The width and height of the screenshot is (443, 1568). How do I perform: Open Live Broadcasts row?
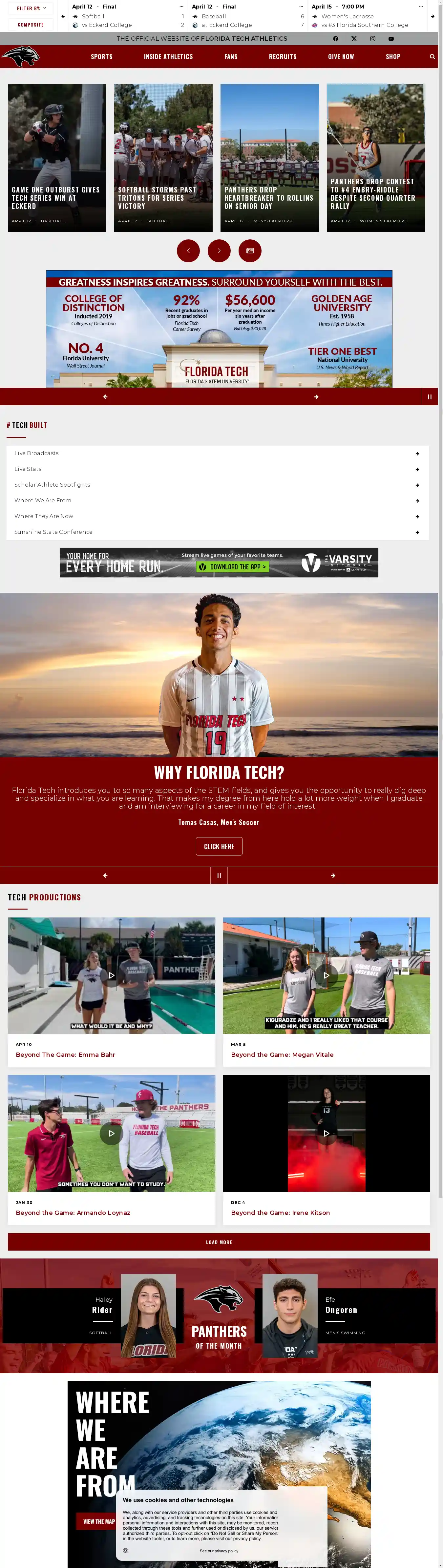coord(218,453)
